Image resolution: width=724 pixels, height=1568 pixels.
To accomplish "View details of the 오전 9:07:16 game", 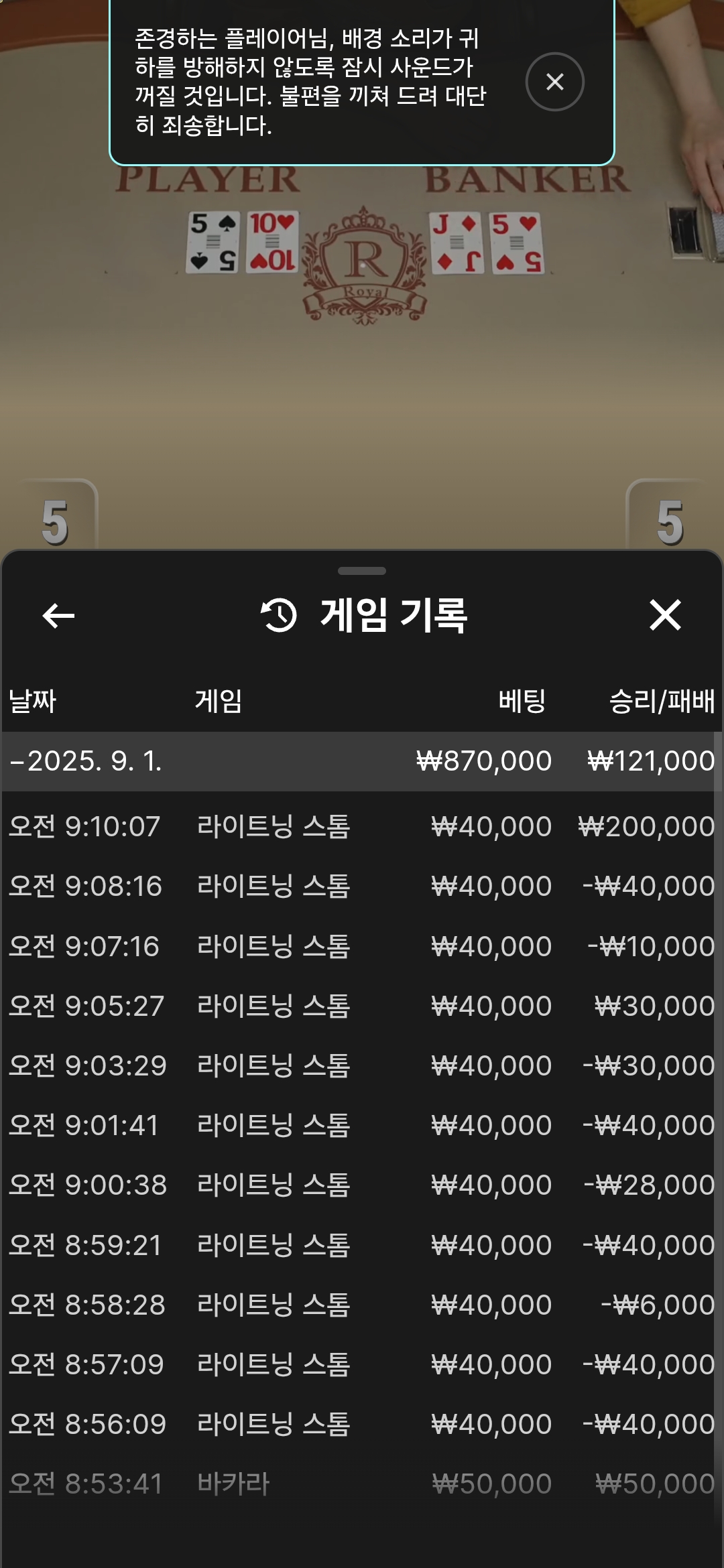I will coord(362,946).
